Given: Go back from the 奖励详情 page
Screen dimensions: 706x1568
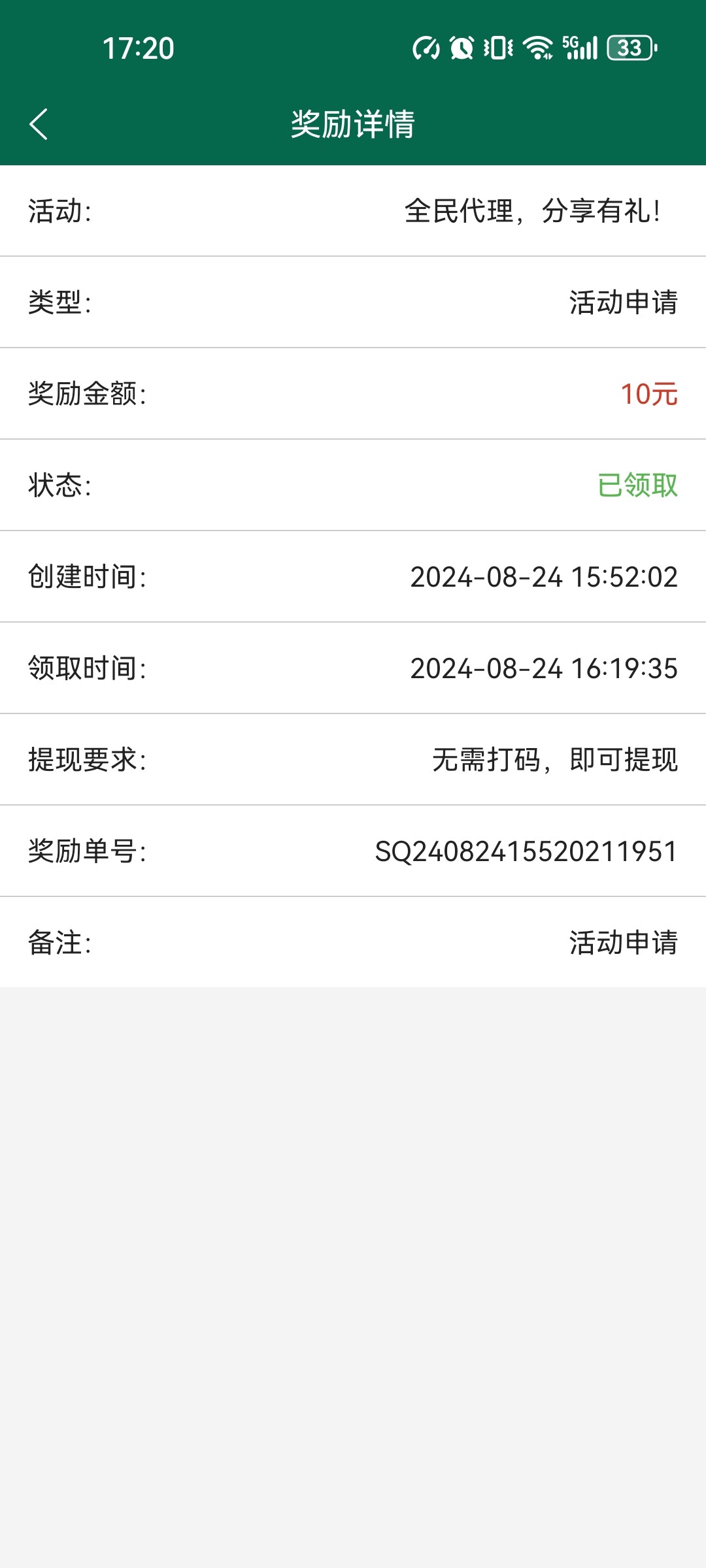Looking at the screenshot, I should point(39,124).
